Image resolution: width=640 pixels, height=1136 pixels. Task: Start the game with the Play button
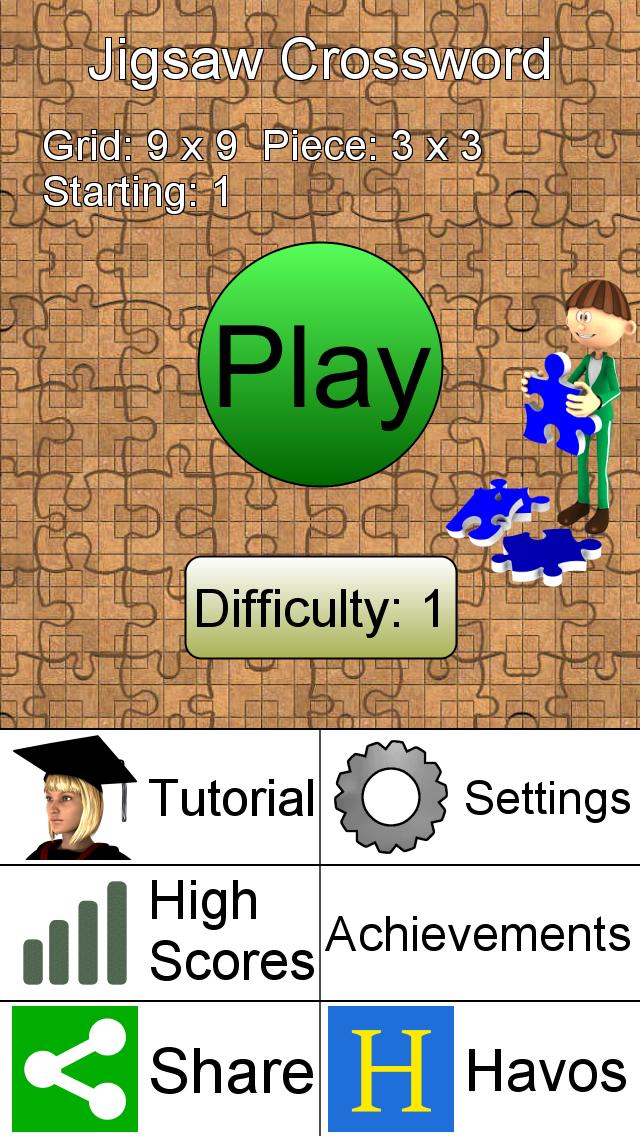coord(320,364)
